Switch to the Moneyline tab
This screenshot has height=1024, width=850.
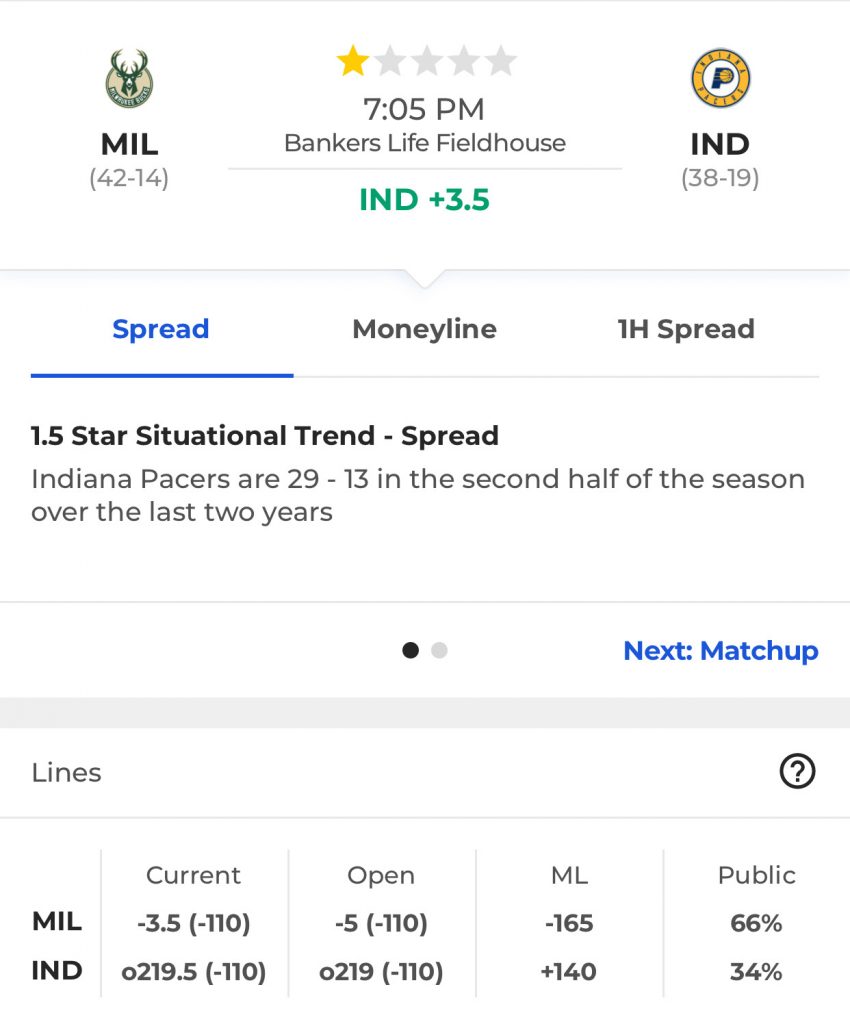point(424,329)
